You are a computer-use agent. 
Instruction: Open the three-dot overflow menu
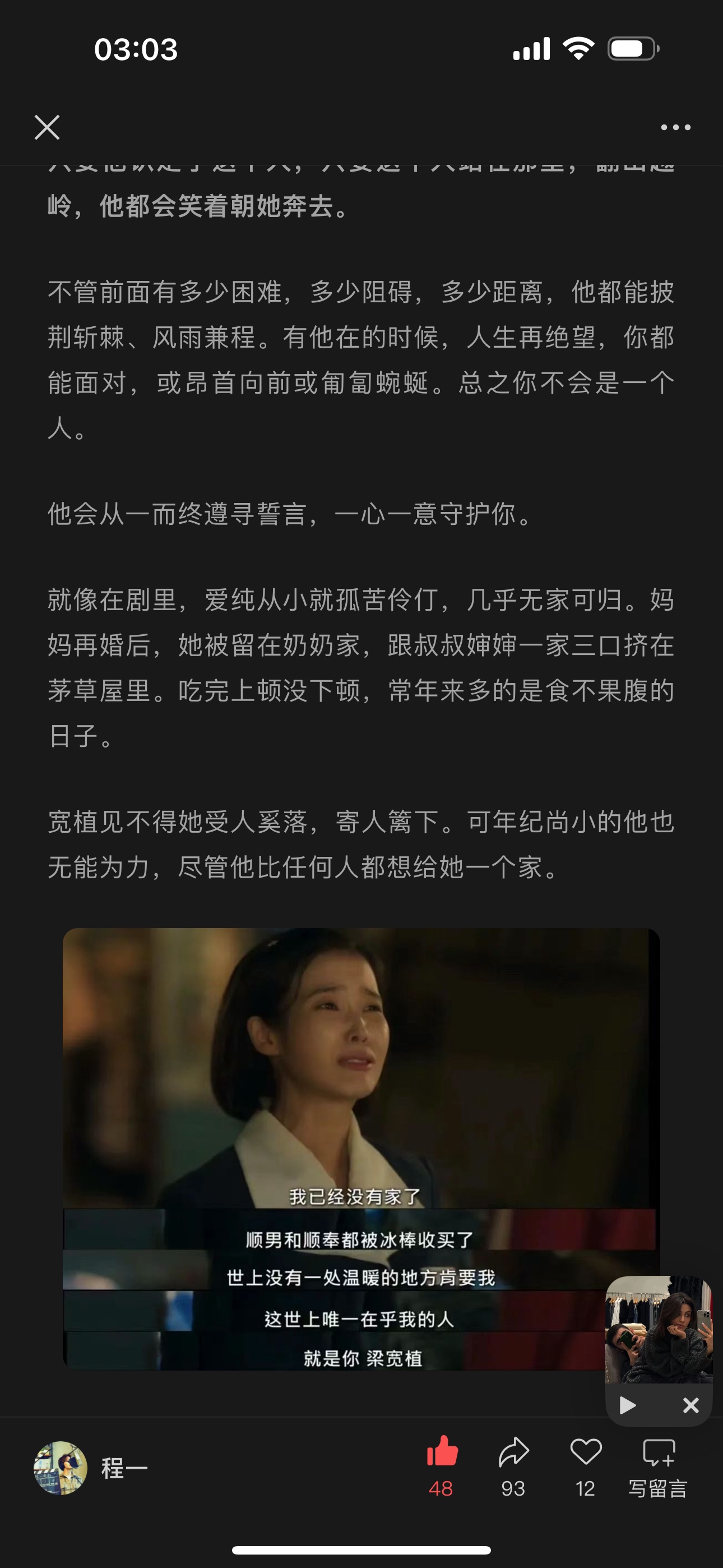[x=675, y=127]
